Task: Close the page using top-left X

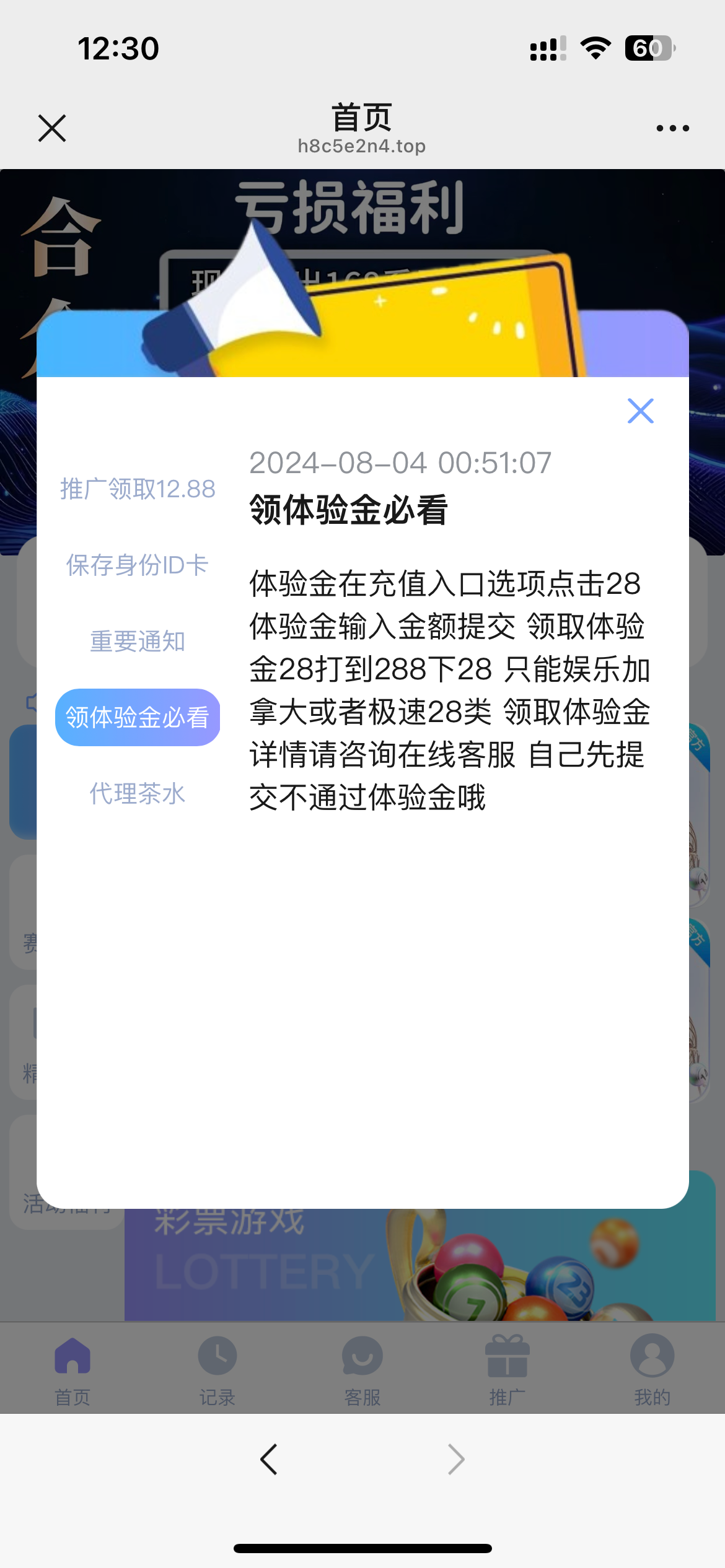Action: pyautogui.click(x=52, y=128)
